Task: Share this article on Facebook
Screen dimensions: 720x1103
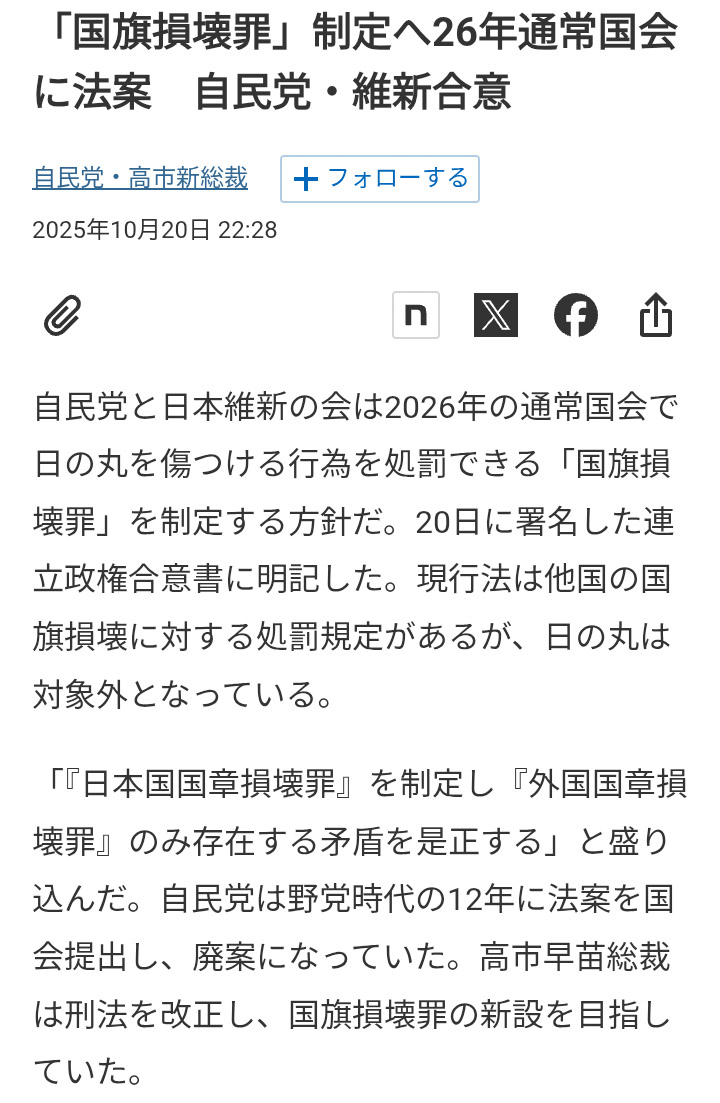Action: (x=576, y=316)
